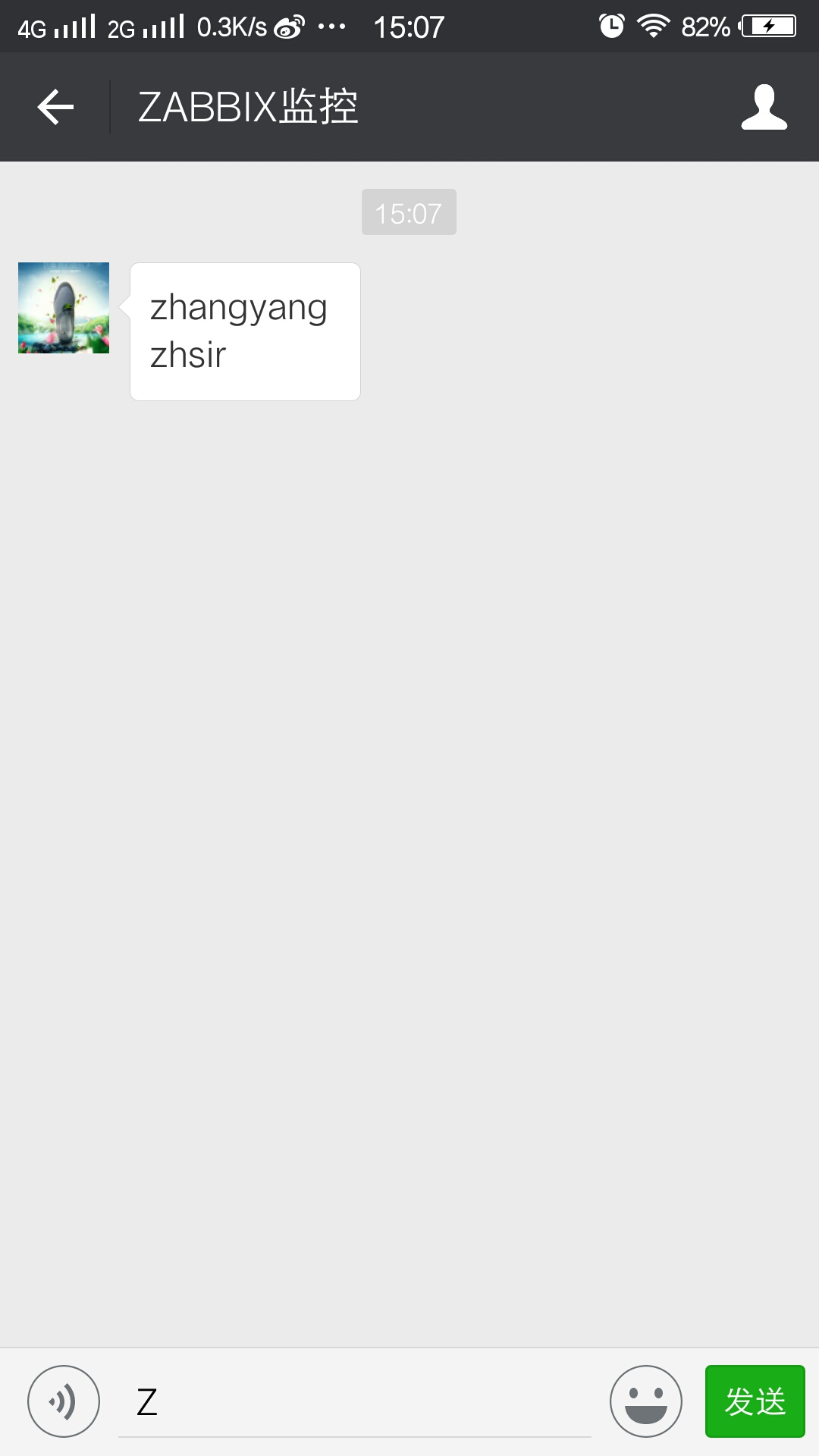Open the ZABBIX监控 profile icon

[x=764, y=107]
